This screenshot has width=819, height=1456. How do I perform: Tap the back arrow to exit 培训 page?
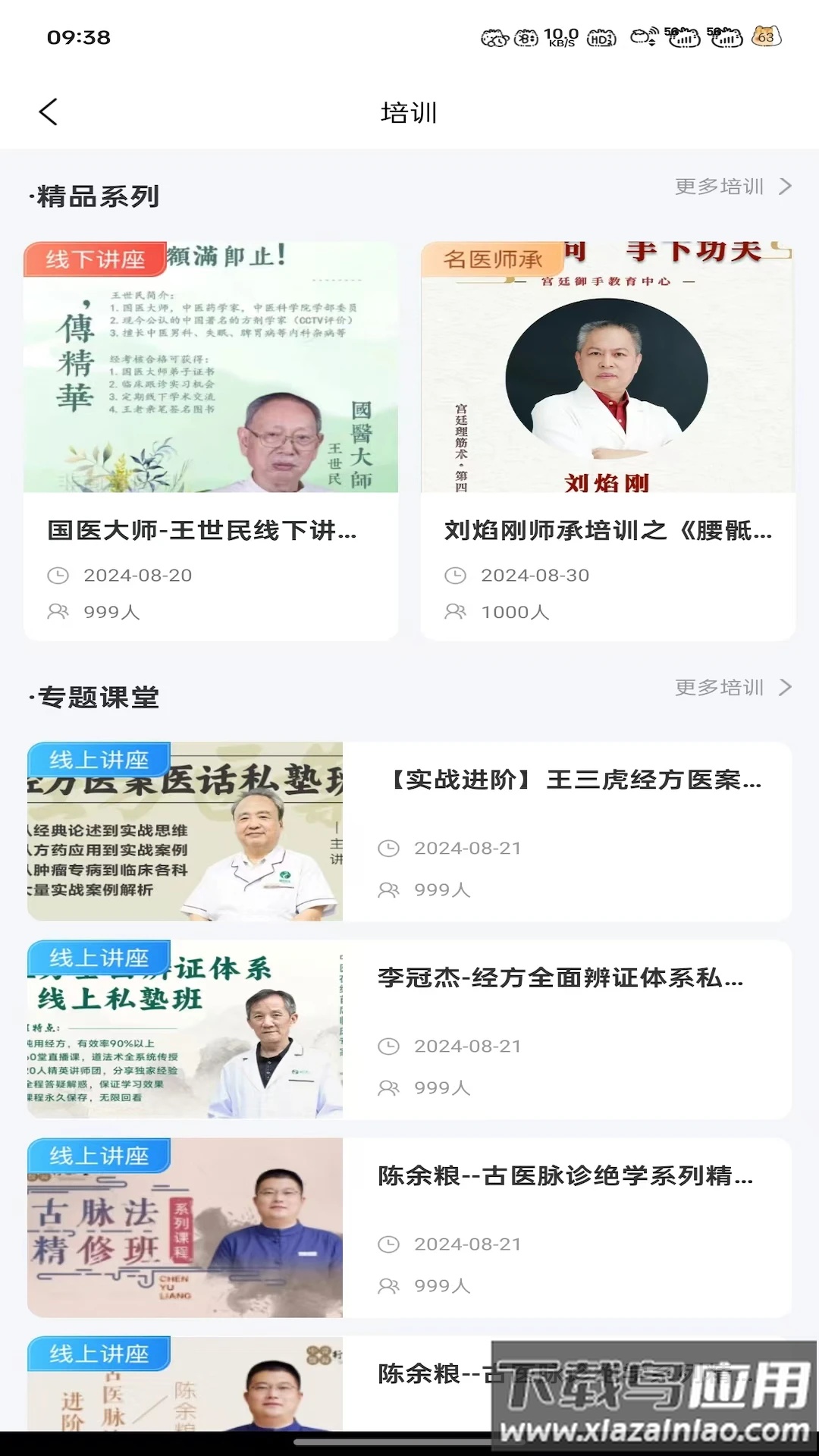point(49,111)
